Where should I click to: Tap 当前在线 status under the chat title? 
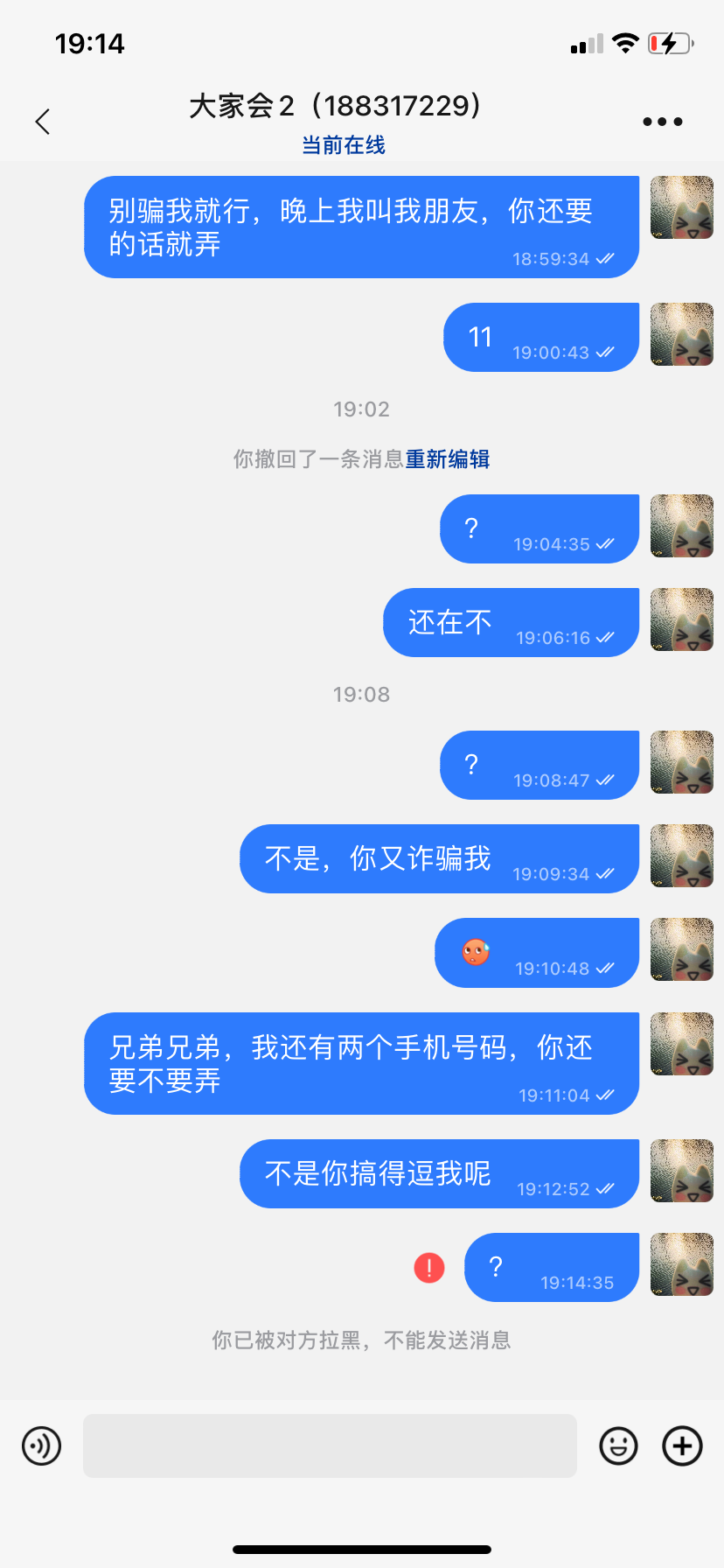tap(342, 145)
